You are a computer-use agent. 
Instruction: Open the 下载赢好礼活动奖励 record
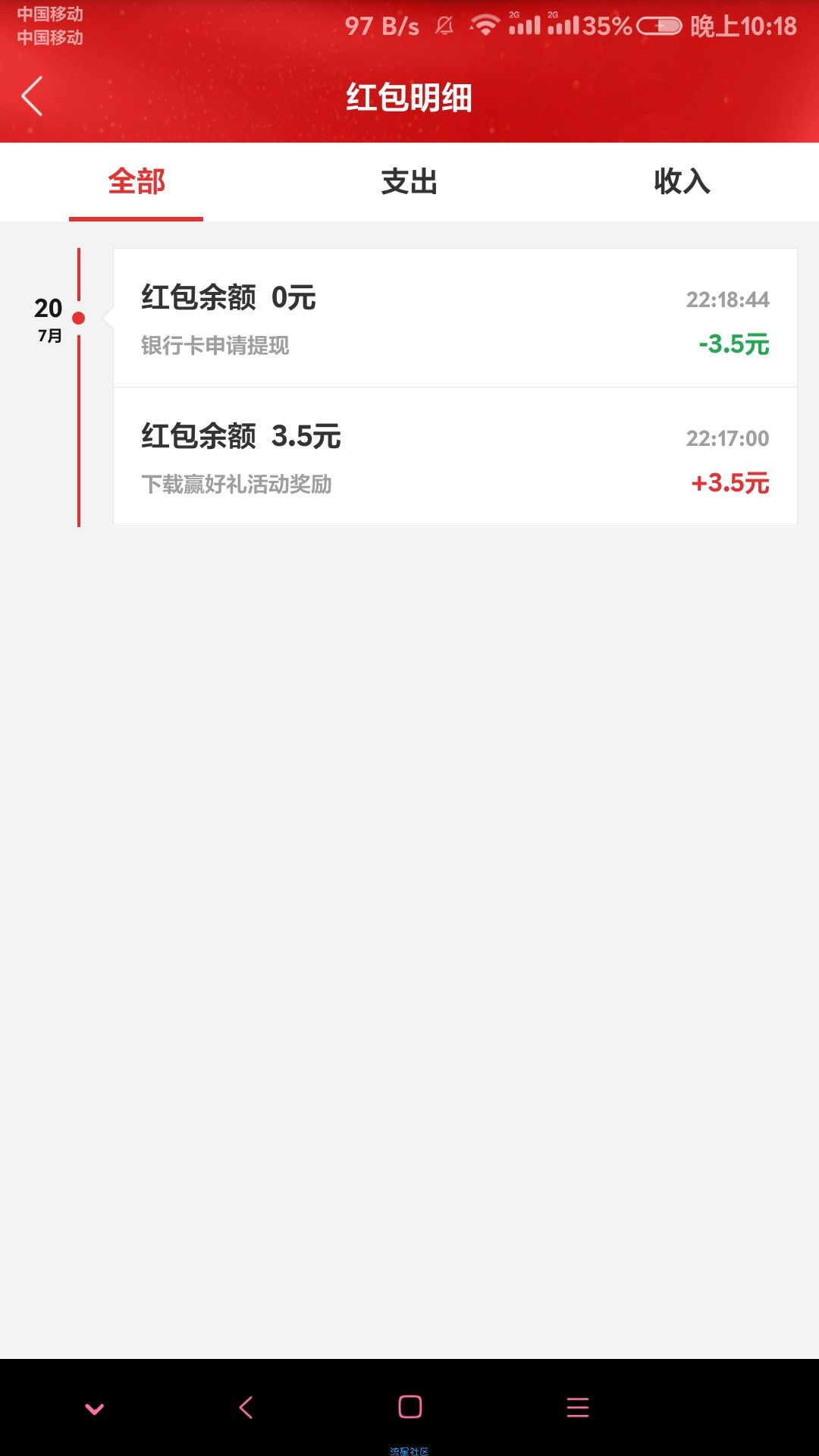pyautogui.click(x=455, y=457)
